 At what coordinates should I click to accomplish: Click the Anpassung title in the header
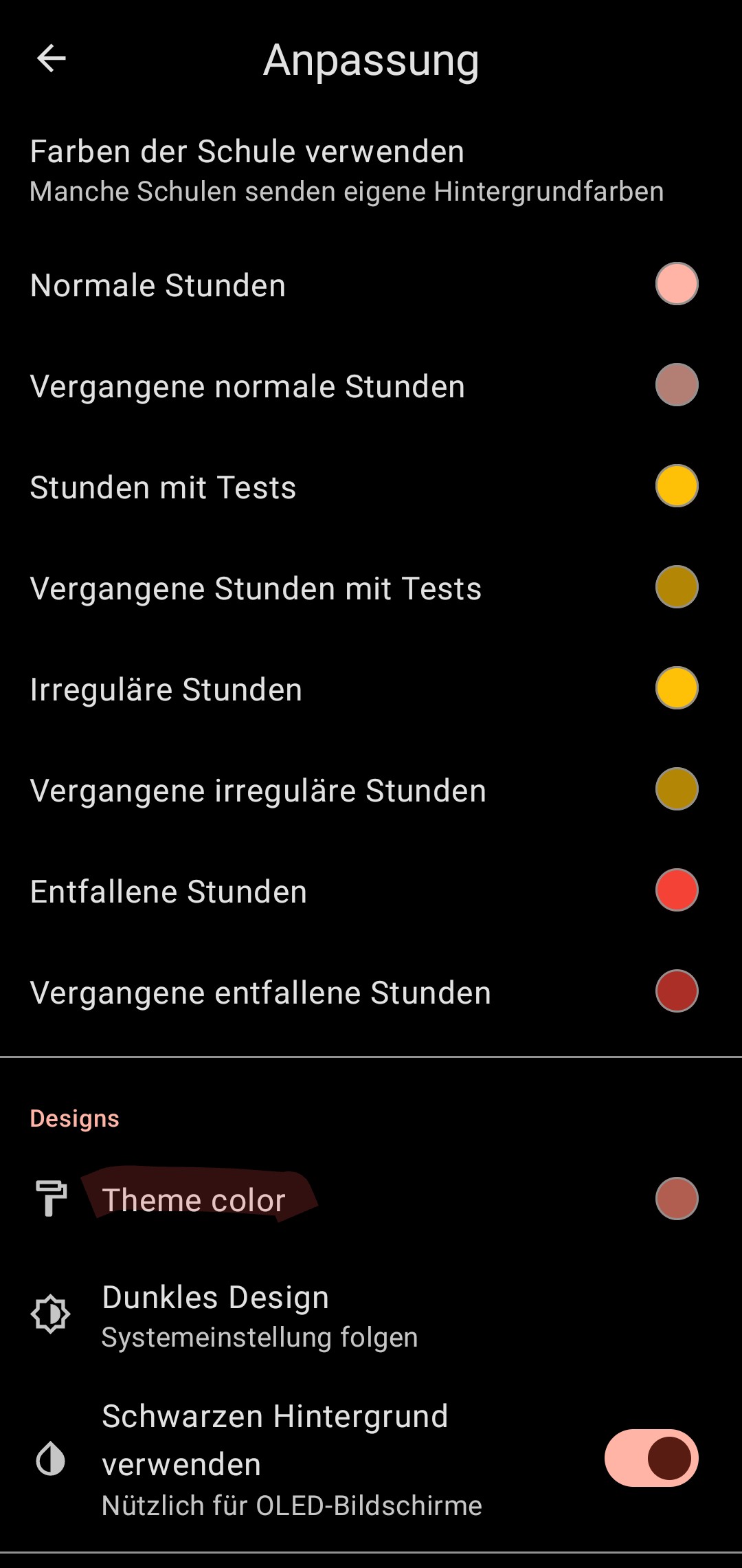(x=371, y=60)
